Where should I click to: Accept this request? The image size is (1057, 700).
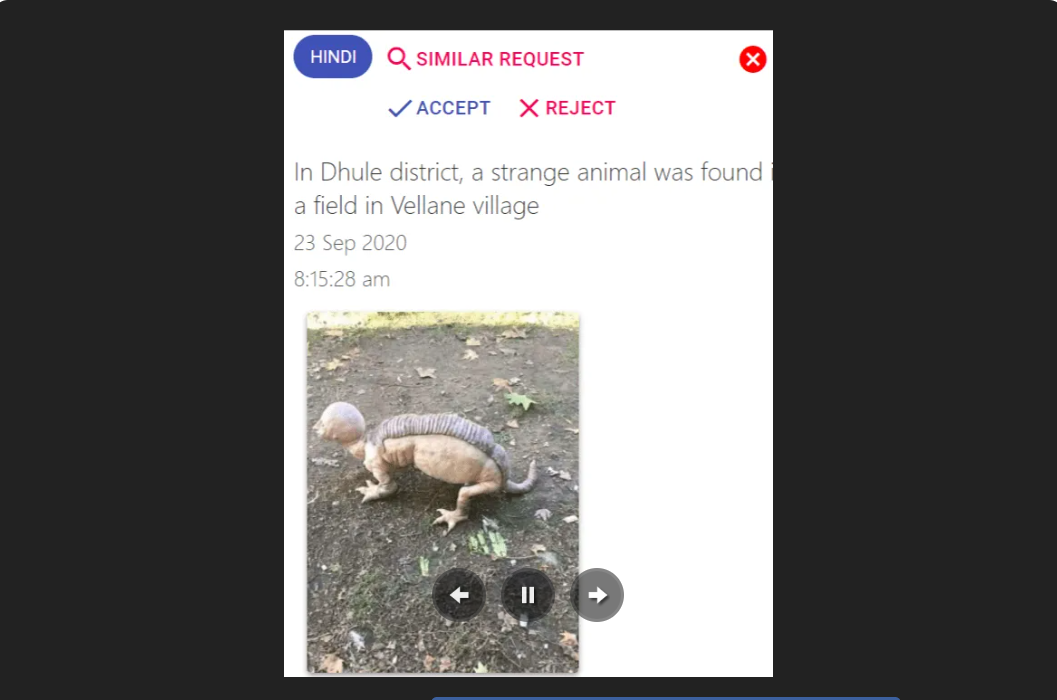[x=439, y=108]
